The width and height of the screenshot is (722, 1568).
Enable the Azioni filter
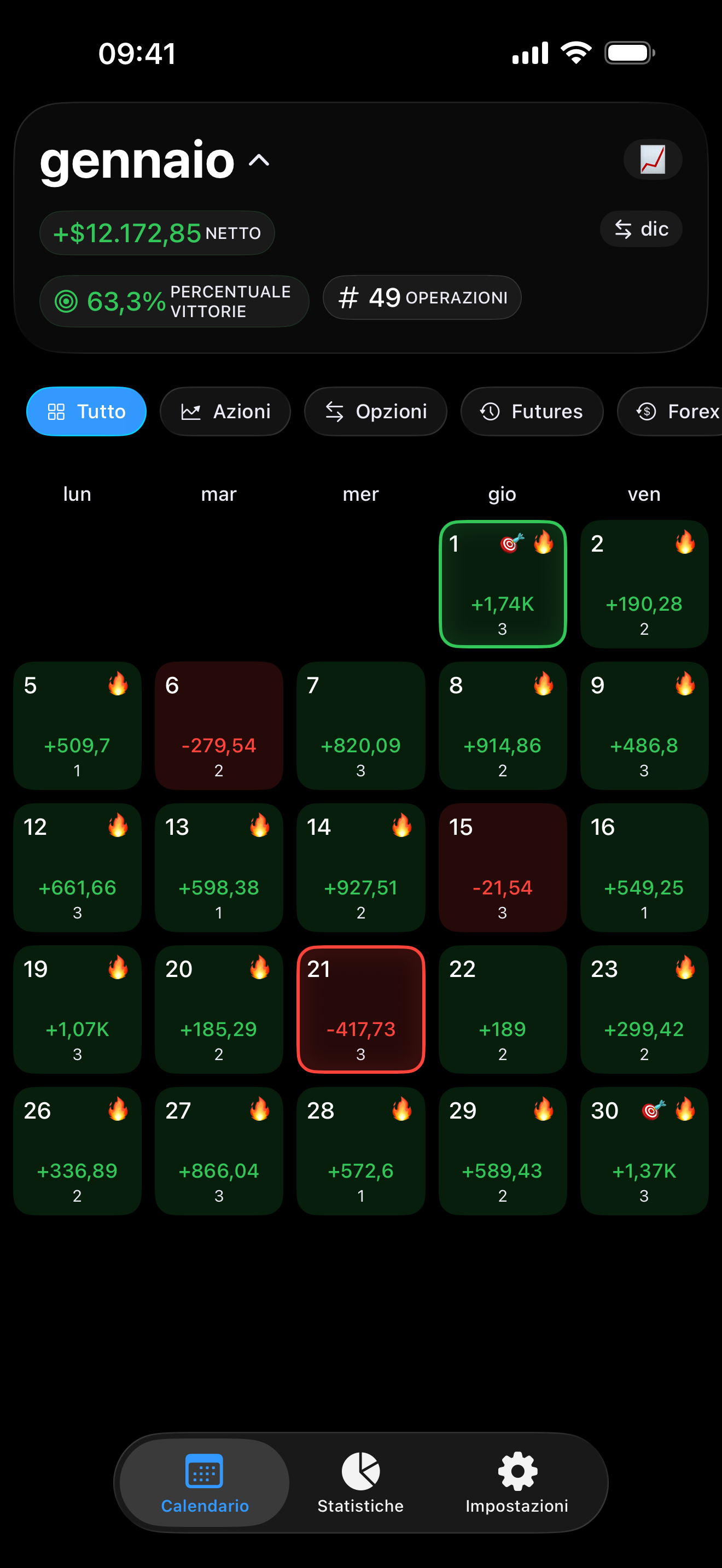click(225, 412)
